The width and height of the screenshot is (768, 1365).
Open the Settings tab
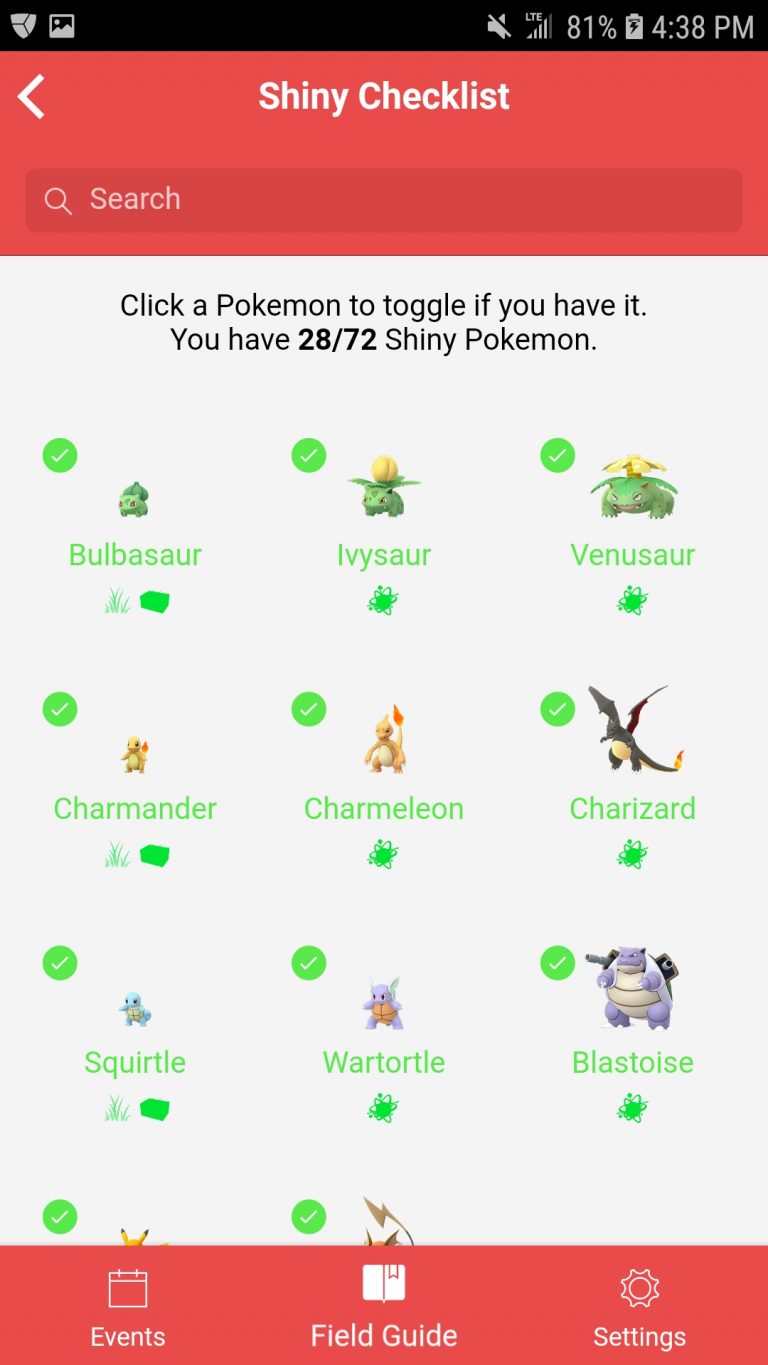[x=640, y=1308]
